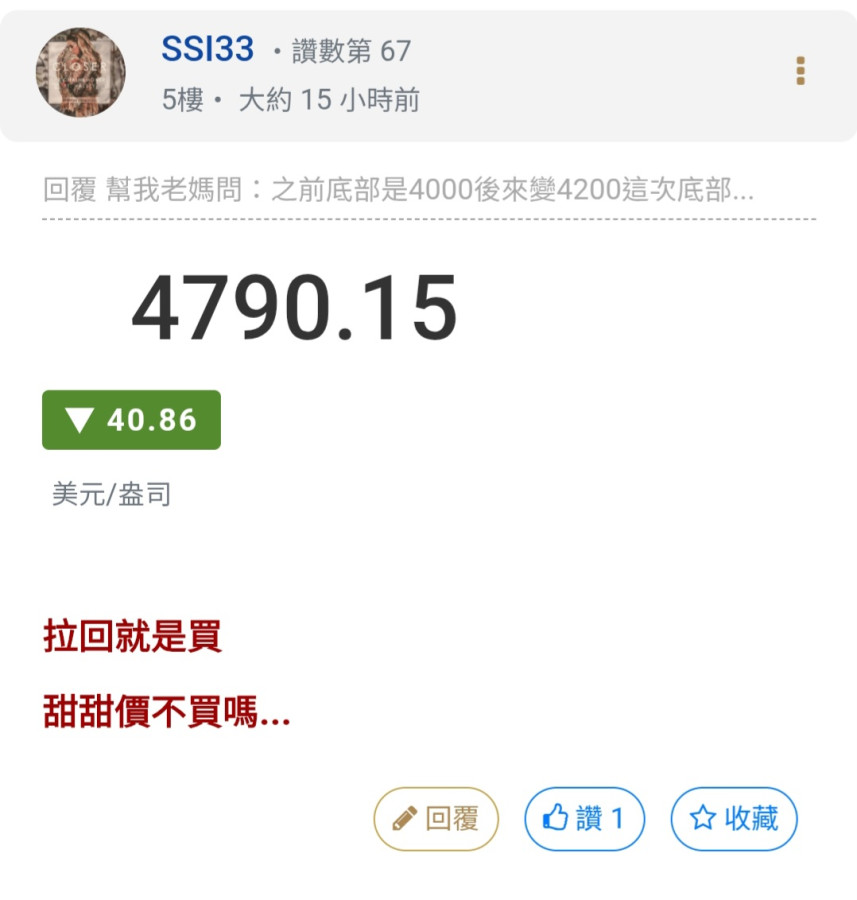This screenshot has height=900, width=857.
Task: Reply to this post with 回覆
Action: tap(436, 819)
